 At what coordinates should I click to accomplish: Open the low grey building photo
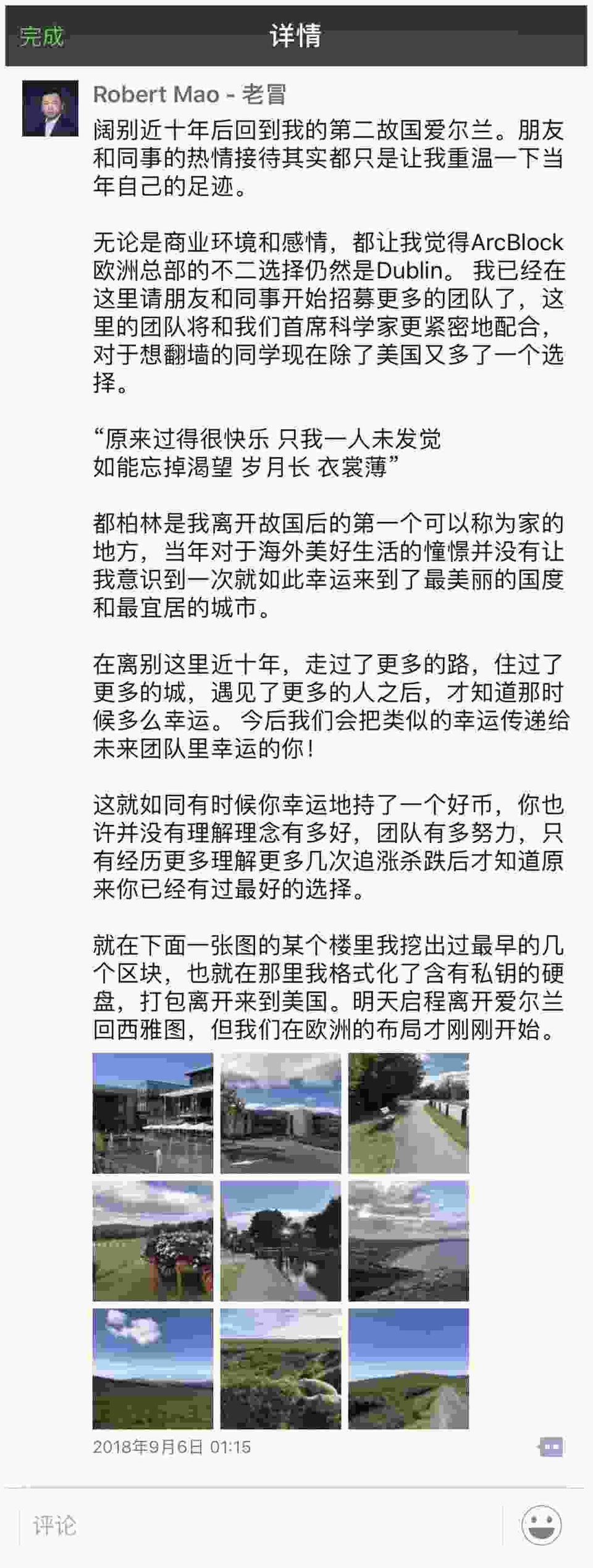click(x=280, y=1113)
